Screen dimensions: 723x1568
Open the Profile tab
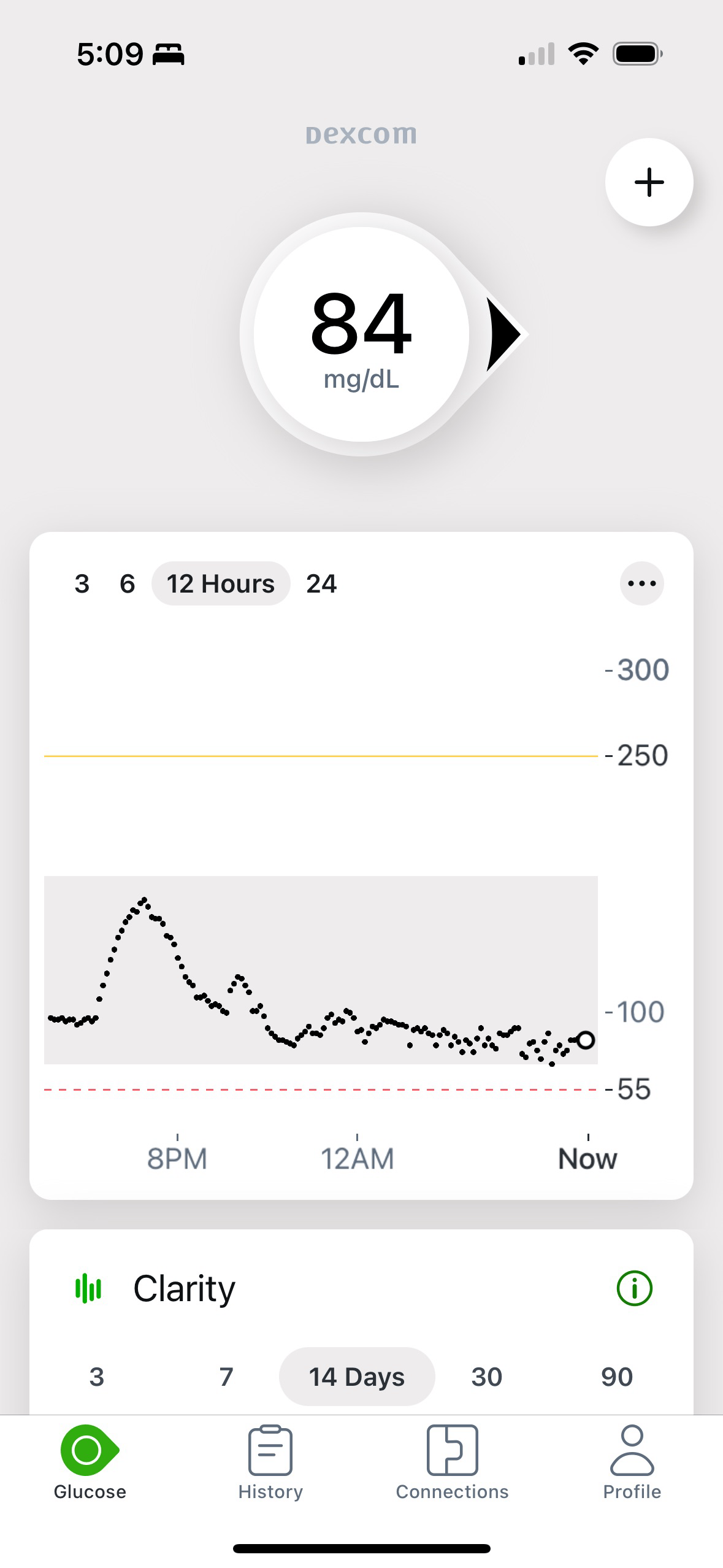tap(632, 1462)
